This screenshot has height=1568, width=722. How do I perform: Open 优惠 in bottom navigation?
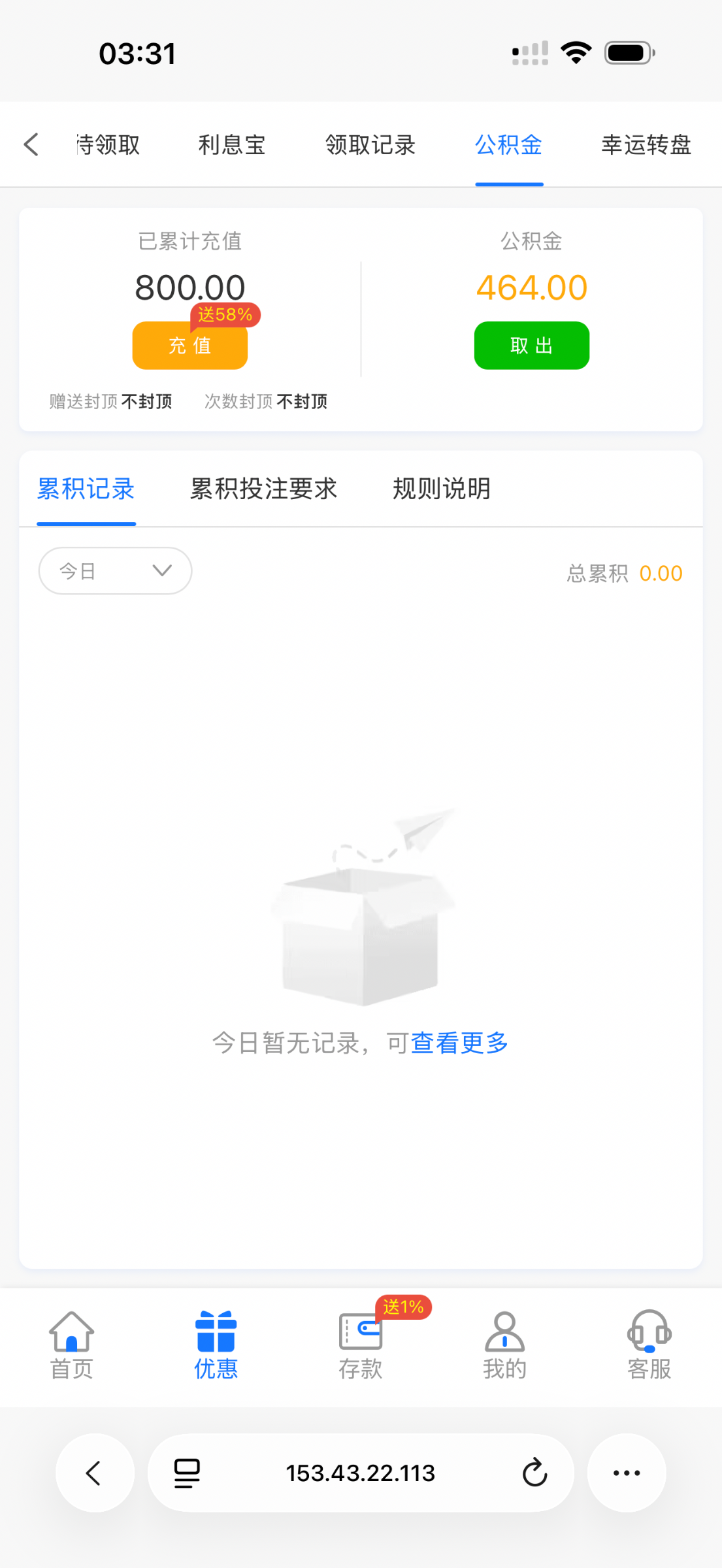tap(216, 1346)
